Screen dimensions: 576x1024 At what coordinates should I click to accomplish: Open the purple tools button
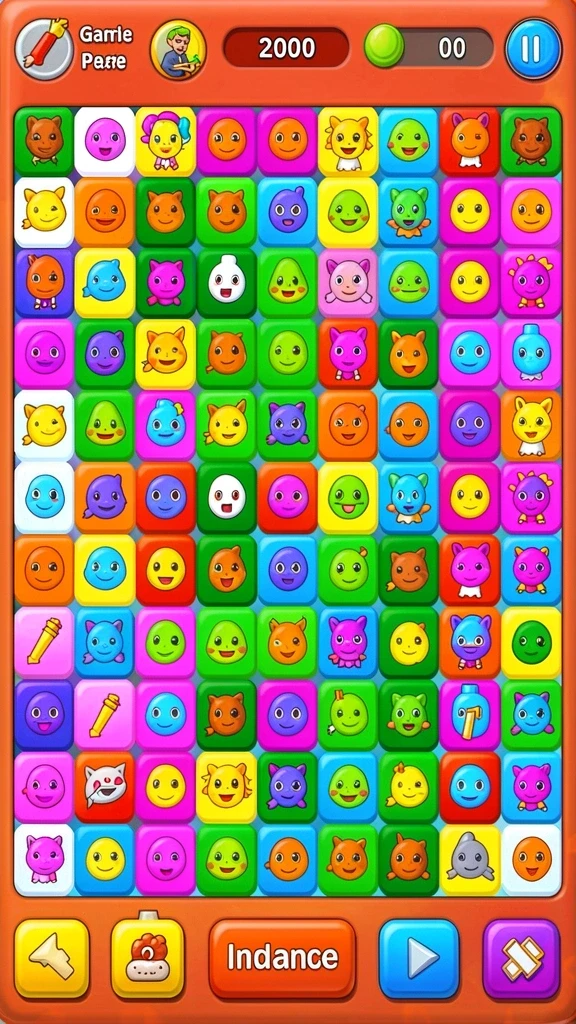pos(522,958)
